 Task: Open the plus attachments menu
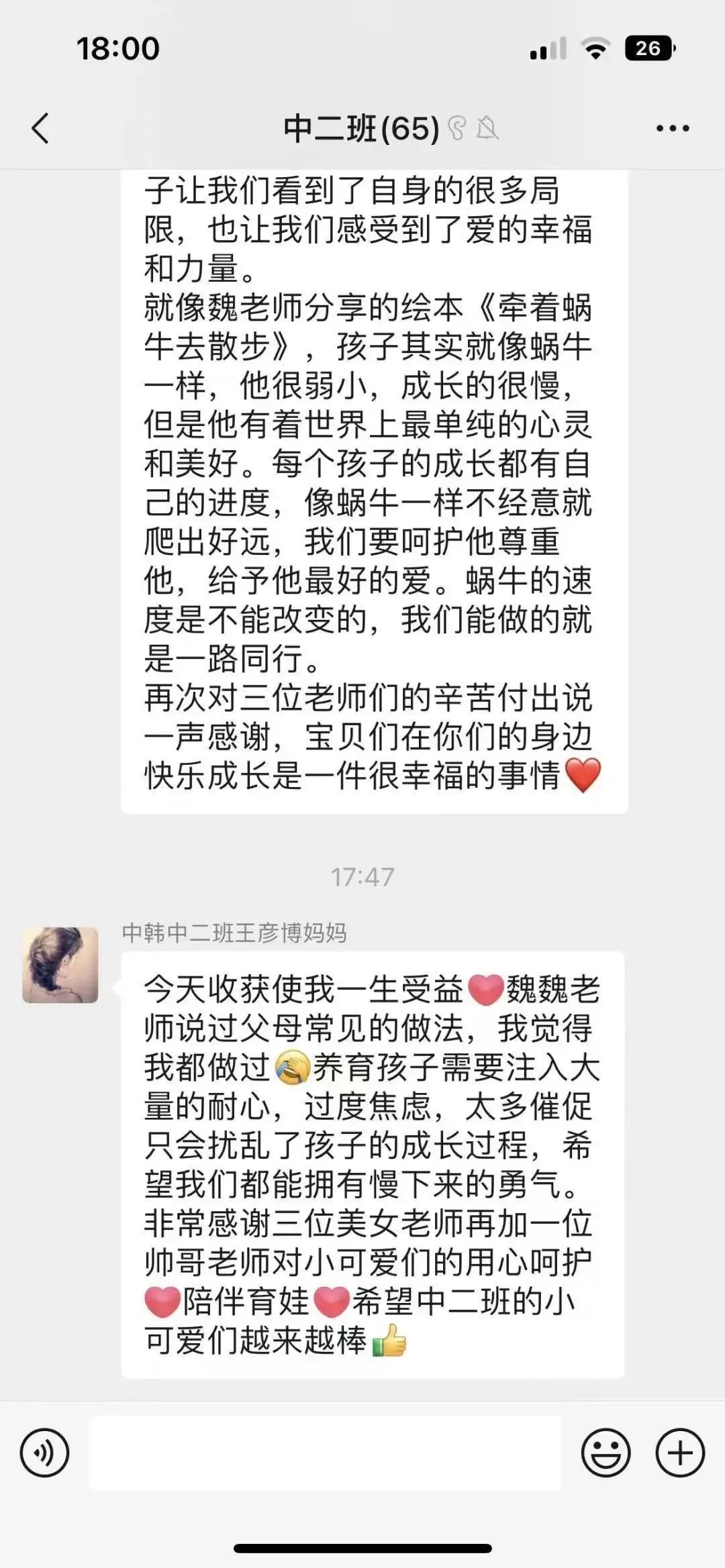(679, 1453)
